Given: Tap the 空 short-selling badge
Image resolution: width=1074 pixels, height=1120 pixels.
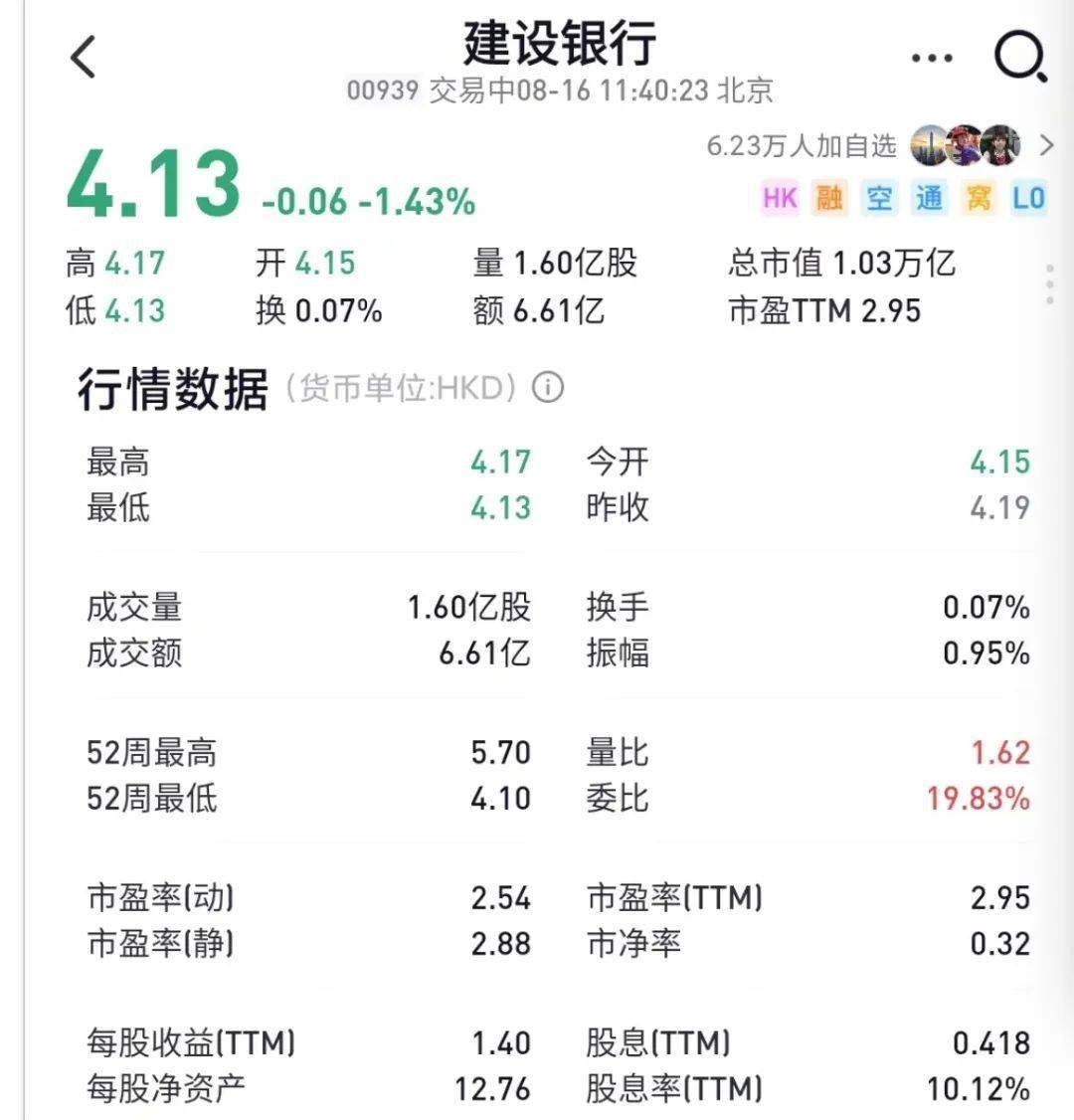Looking at the screenshot, I should (x=879, y=198).
